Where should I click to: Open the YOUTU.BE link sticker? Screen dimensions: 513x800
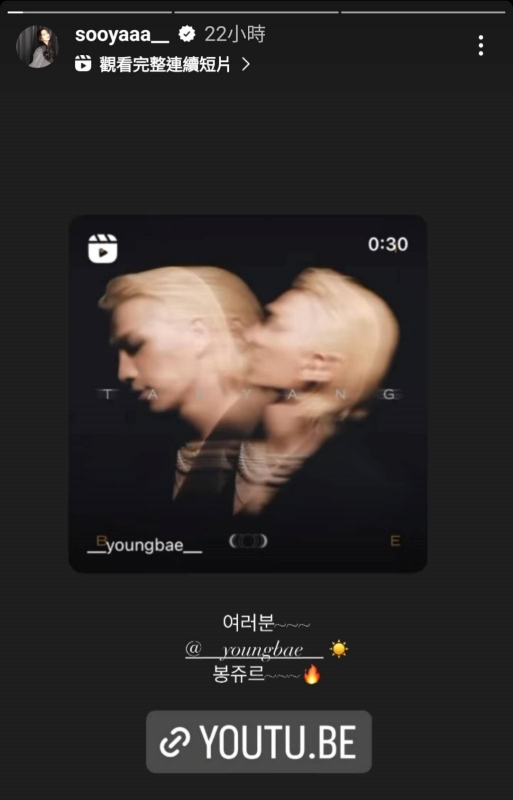click(259, 742)
